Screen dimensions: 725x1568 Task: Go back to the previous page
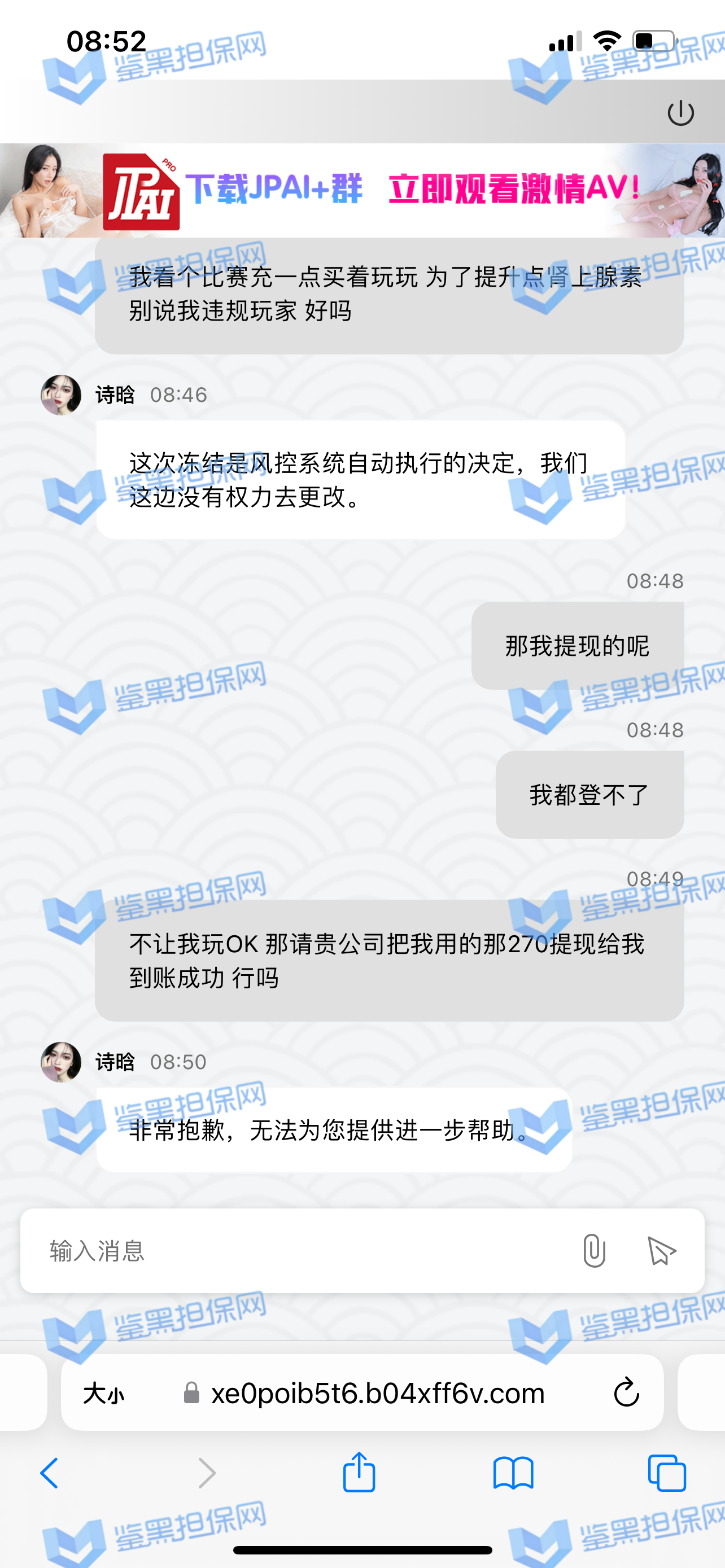(x=49, y=1473)
